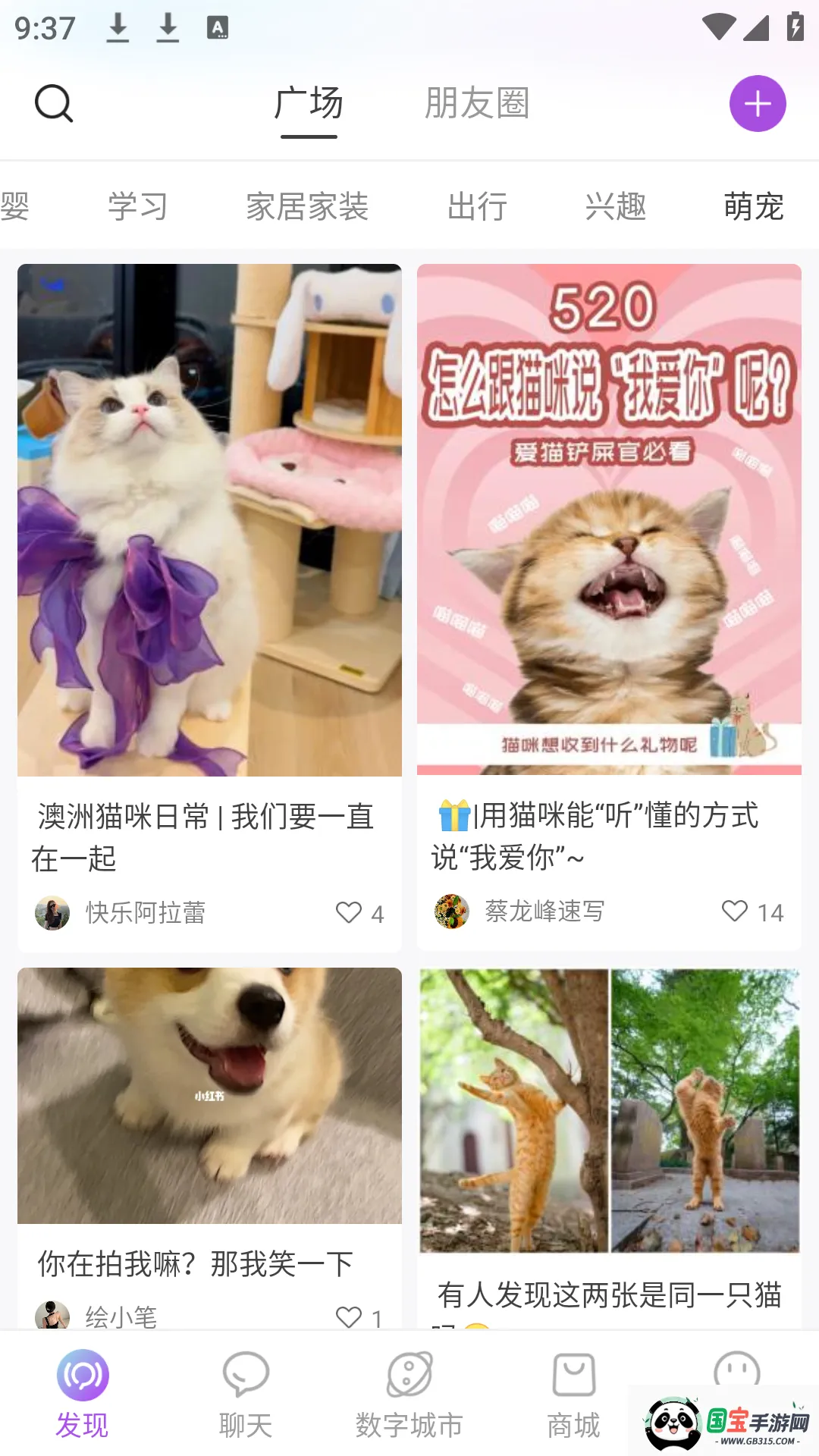Choose the 学习 category
The height and width of the screenshot is (1456, 819).
click(x=138, y=206)
